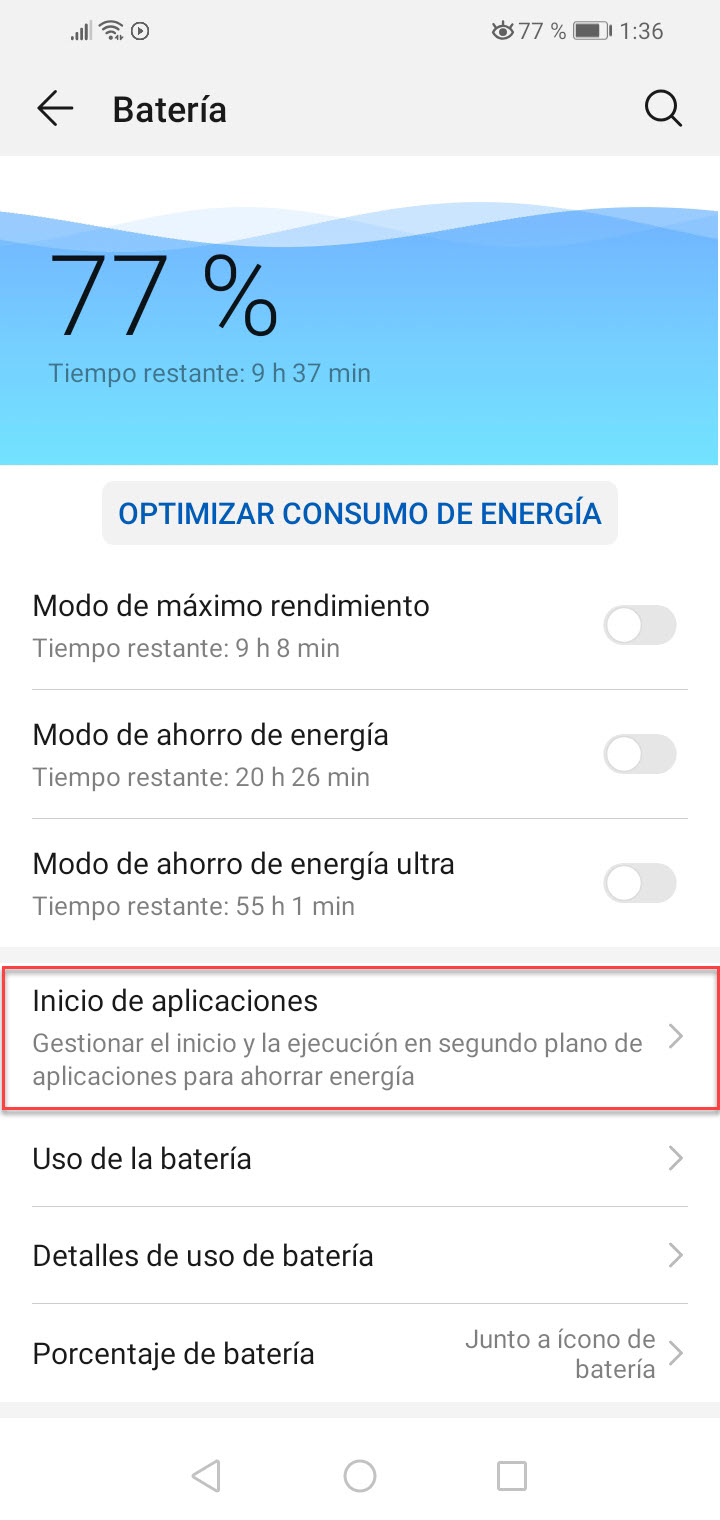The image size is (720, 1520).
Task: View Detalles de uso de batería
Action: pos(360,1255)
